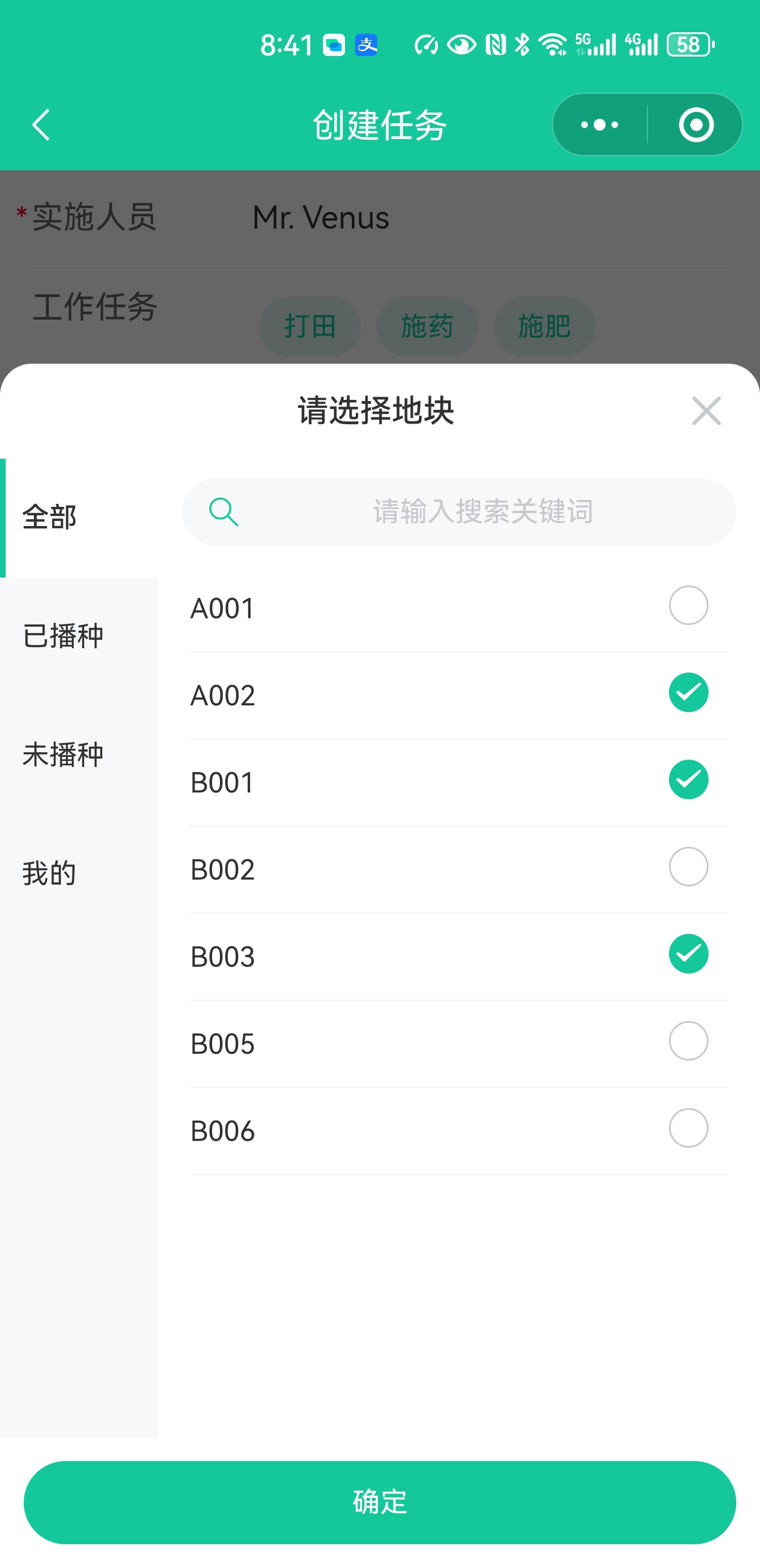Open the mini program more options menu
This screenshot has height=1568, width=760.
[599, 125]
